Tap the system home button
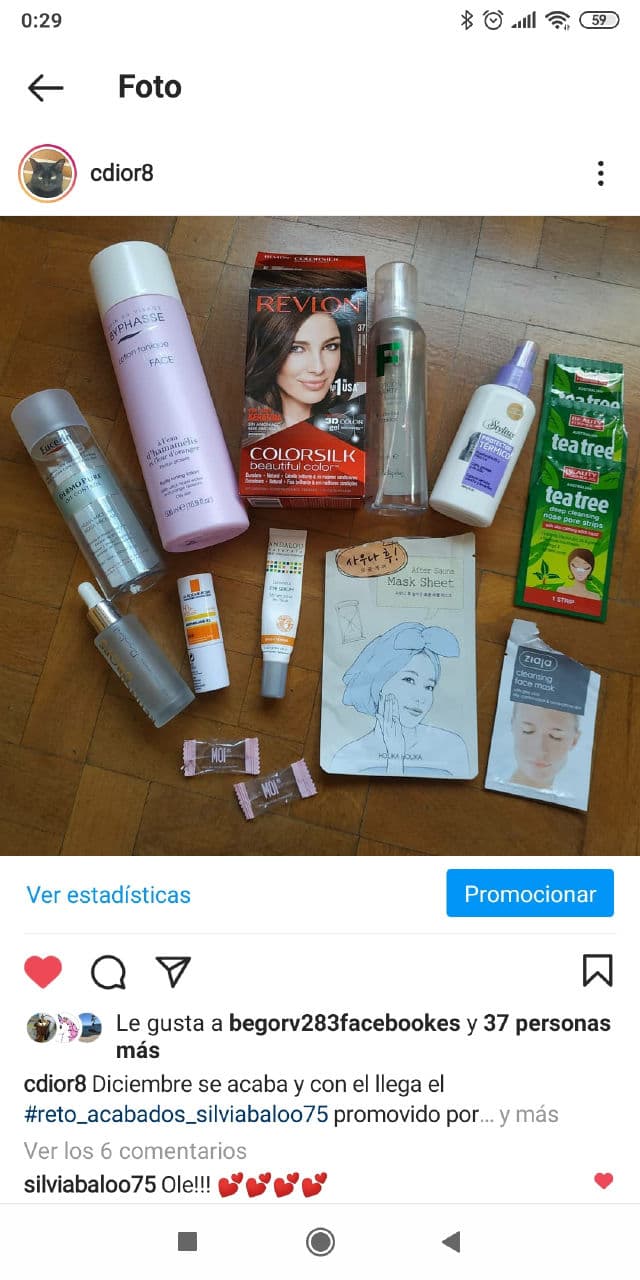The image size is (640, 1280). click(320, 1242)
